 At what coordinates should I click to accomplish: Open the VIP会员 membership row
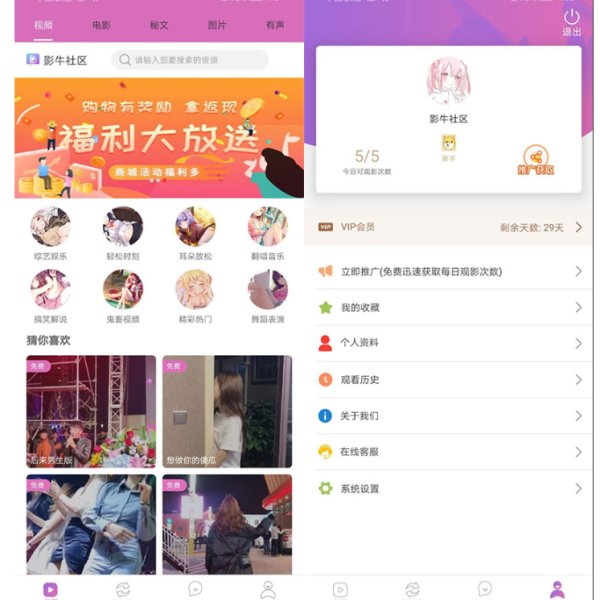pos(448,227)
